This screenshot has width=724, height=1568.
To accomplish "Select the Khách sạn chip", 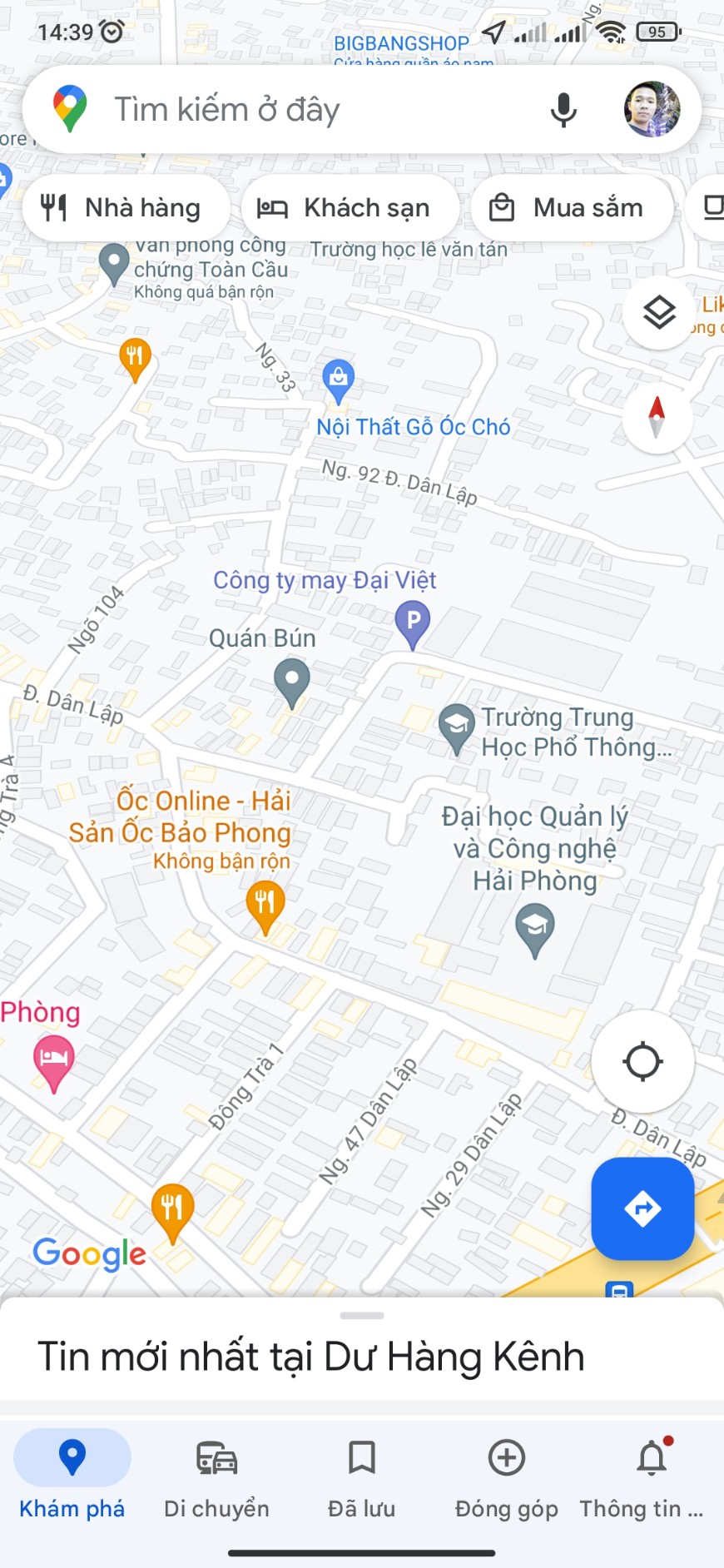I will click(x=350, y=208).
